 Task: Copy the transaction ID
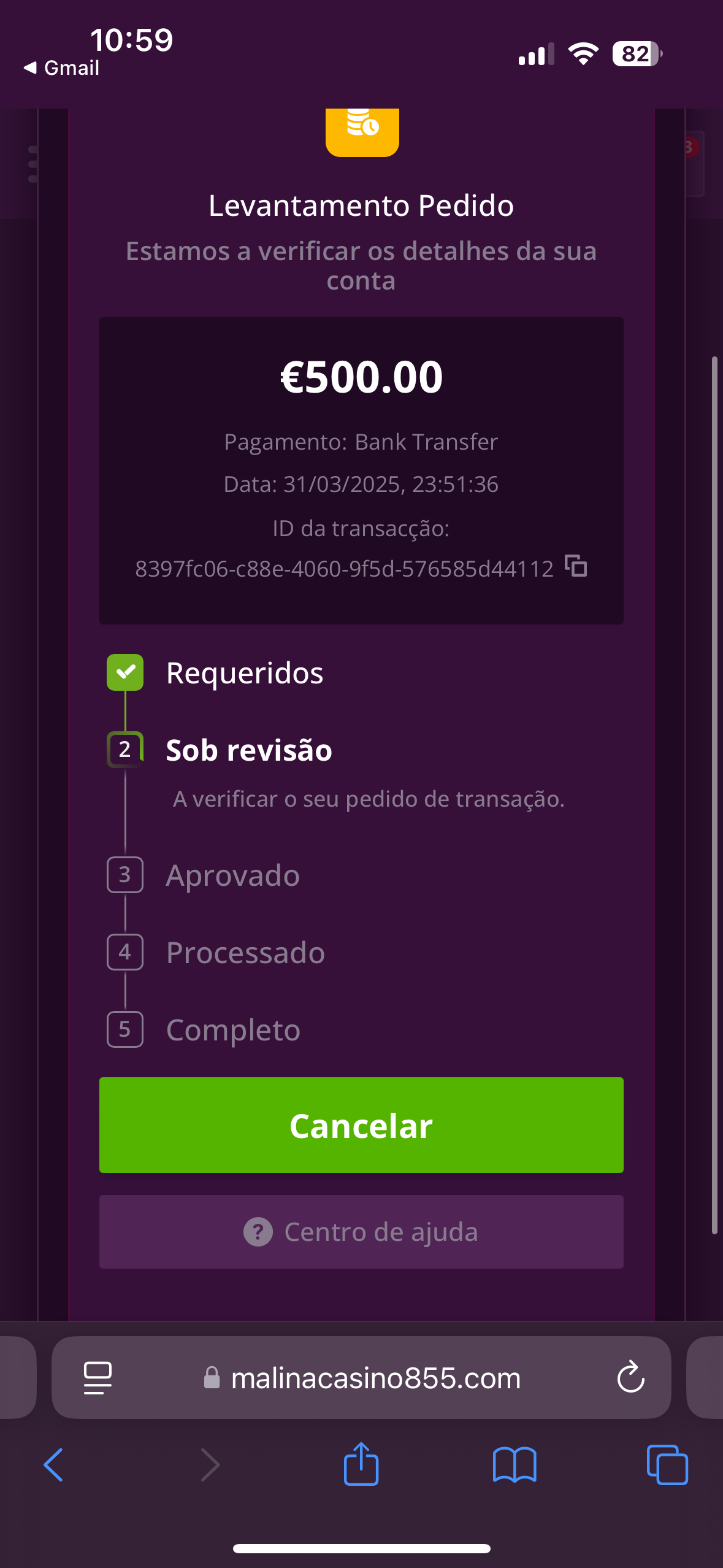pos(575,567)
